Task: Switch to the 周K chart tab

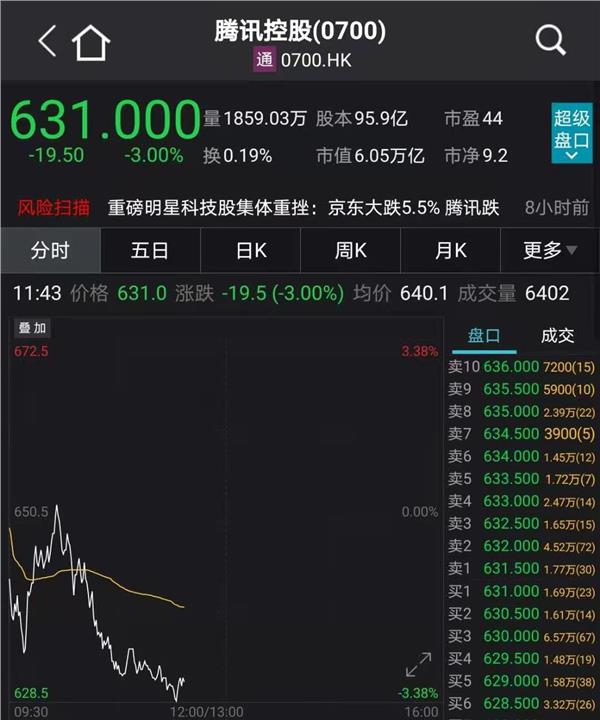Action: pyautogui.click(x=351, y=250)
